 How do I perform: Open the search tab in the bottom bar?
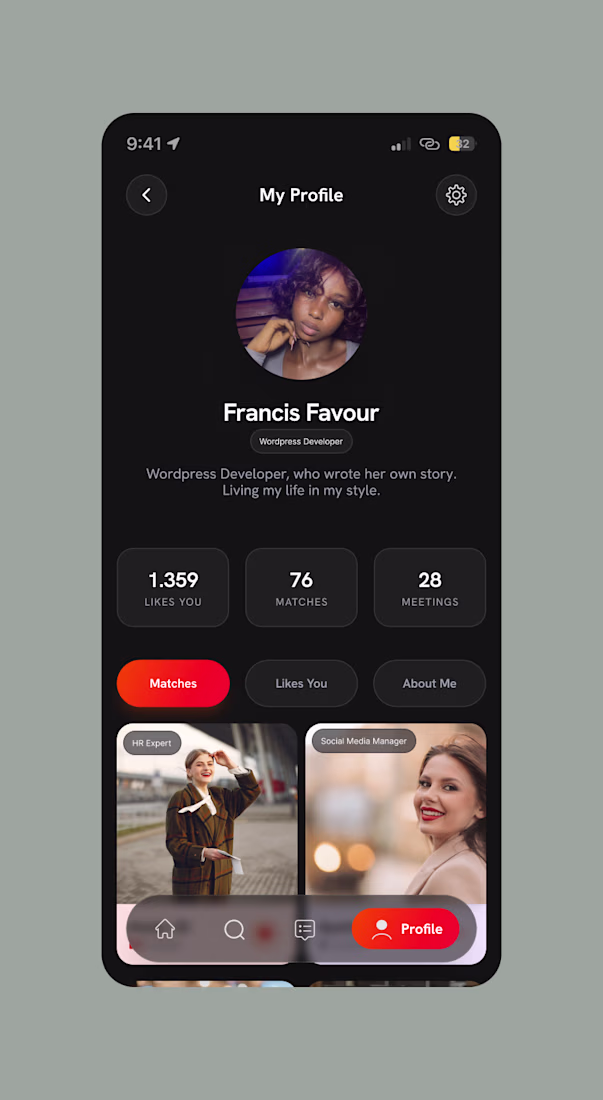point(234,929)
